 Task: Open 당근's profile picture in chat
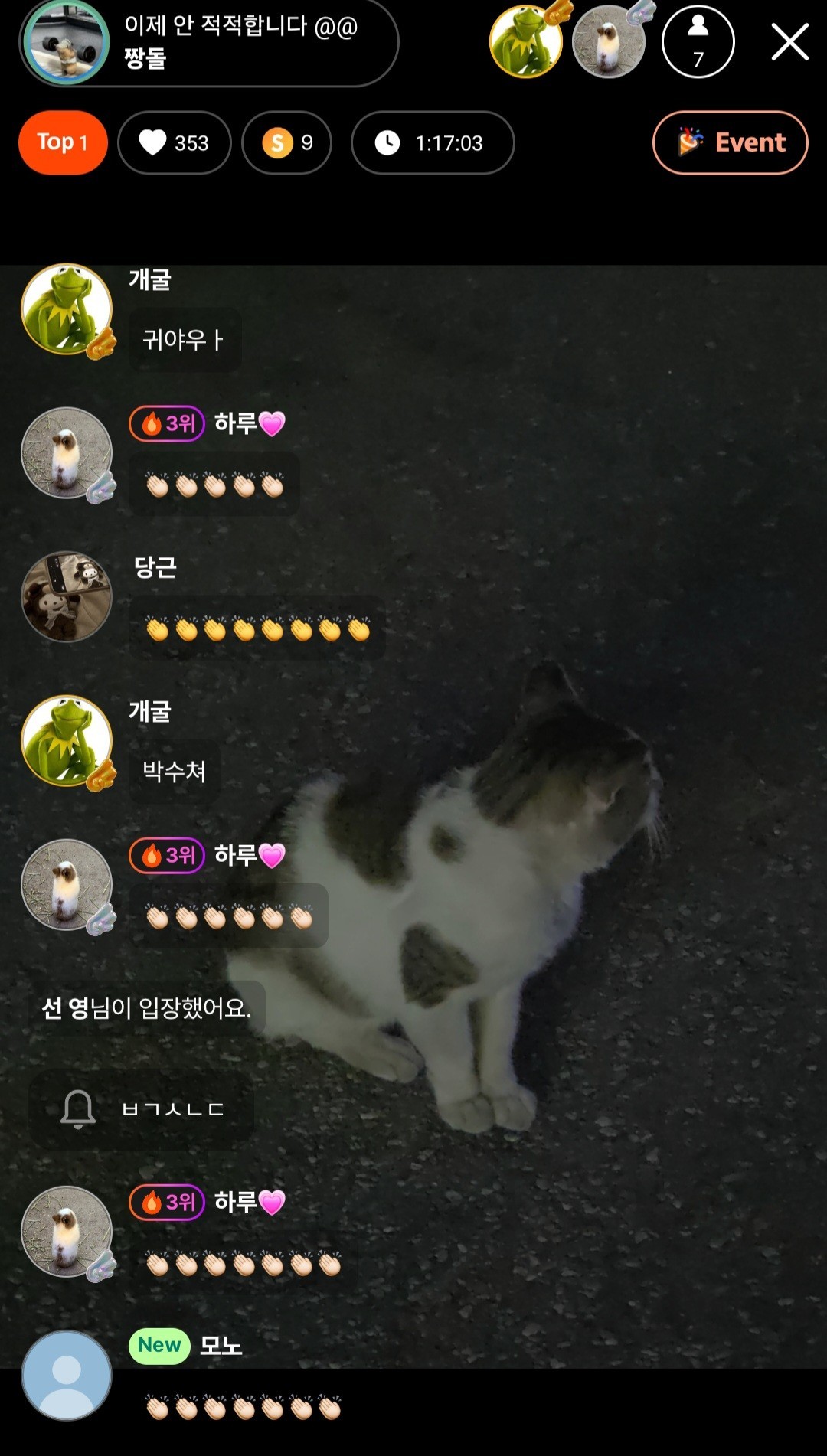[67, 596]
